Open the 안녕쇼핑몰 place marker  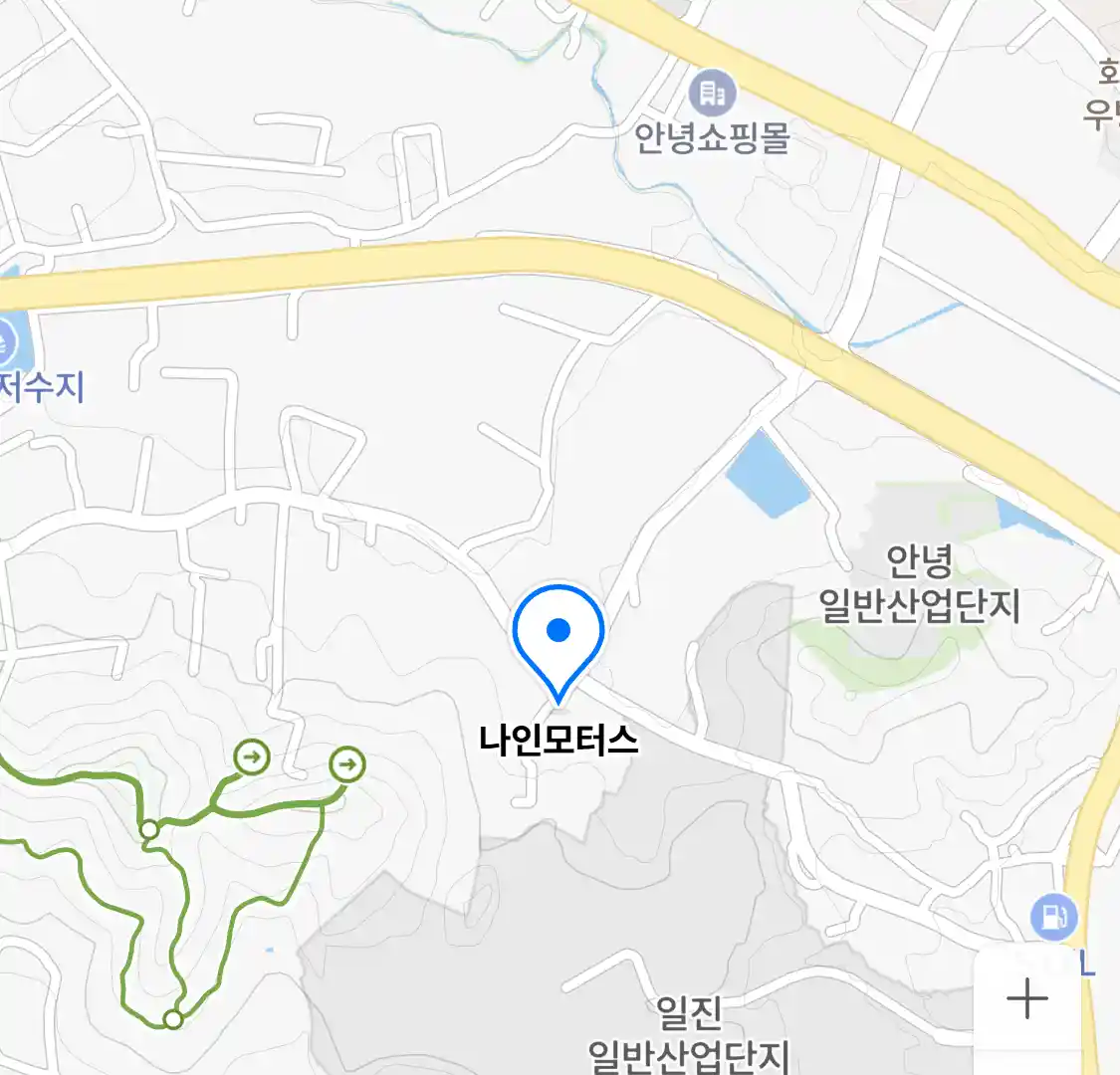[x=712, y=95]
